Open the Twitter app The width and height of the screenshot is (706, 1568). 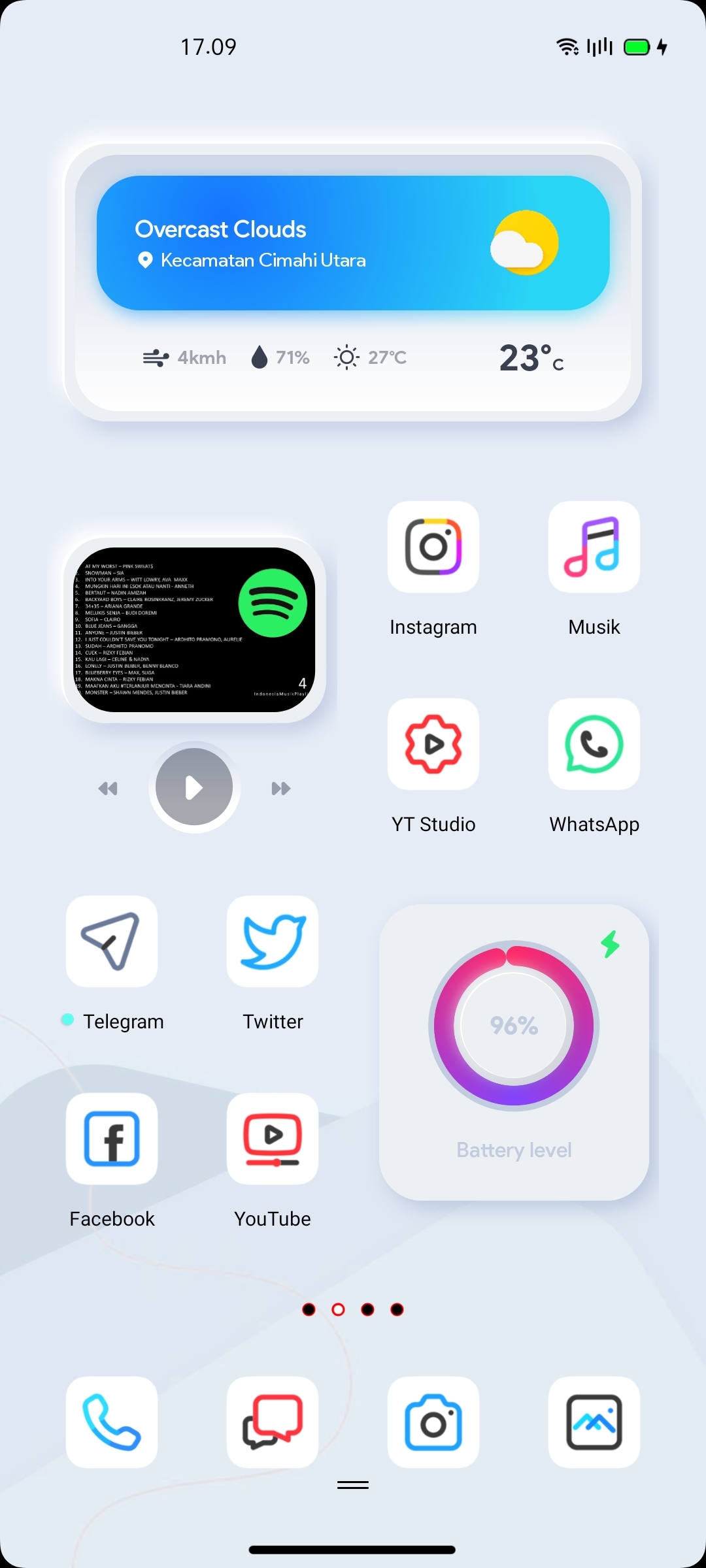coord(273,941)
